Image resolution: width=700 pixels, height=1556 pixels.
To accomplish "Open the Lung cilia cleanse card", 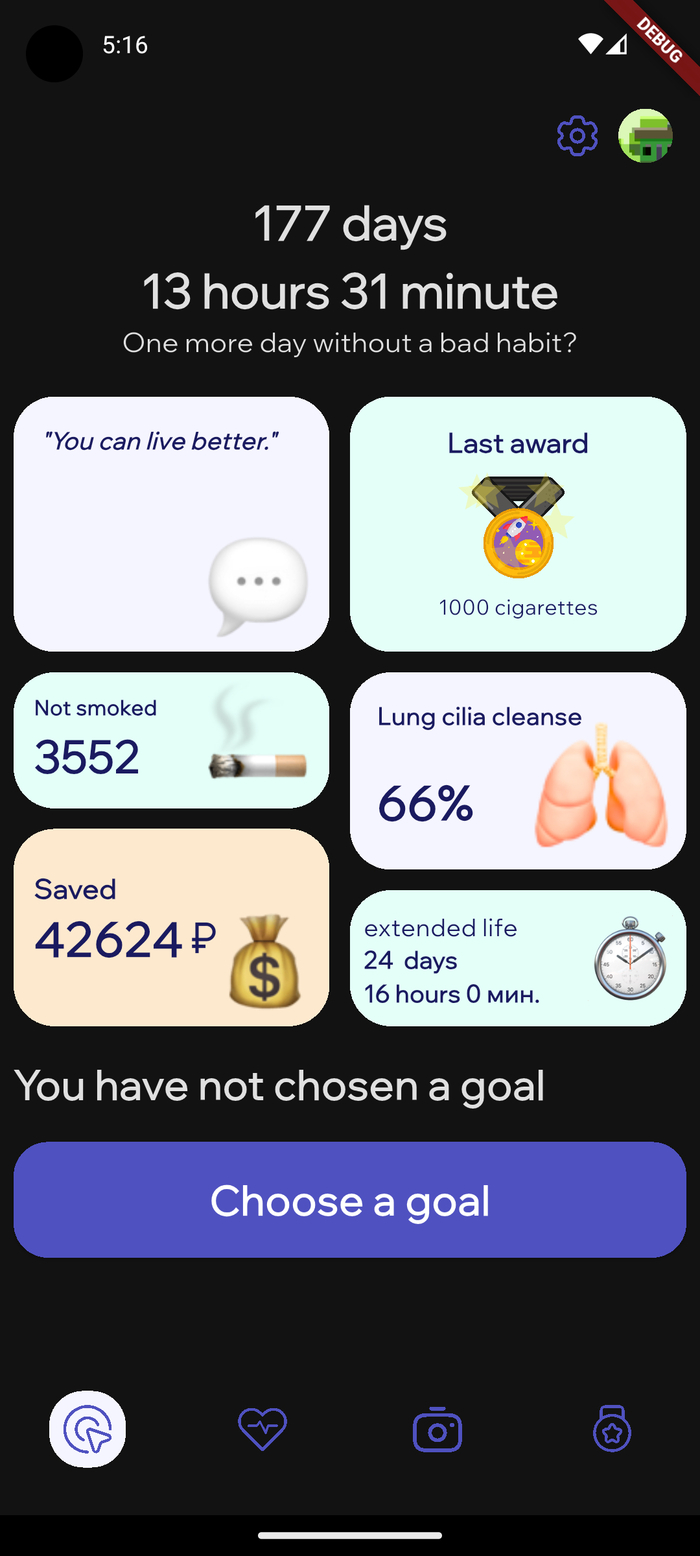I will tap(518, 771).
